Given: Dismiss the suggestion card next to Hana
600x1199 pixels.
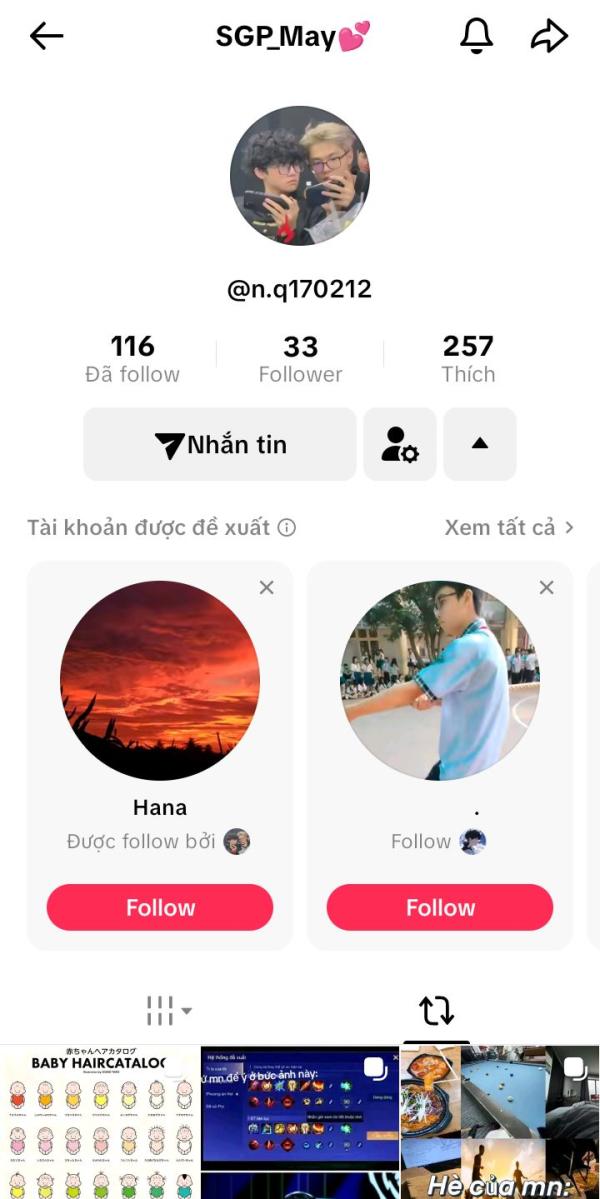Looking at the screenshot, I should 546,588.
